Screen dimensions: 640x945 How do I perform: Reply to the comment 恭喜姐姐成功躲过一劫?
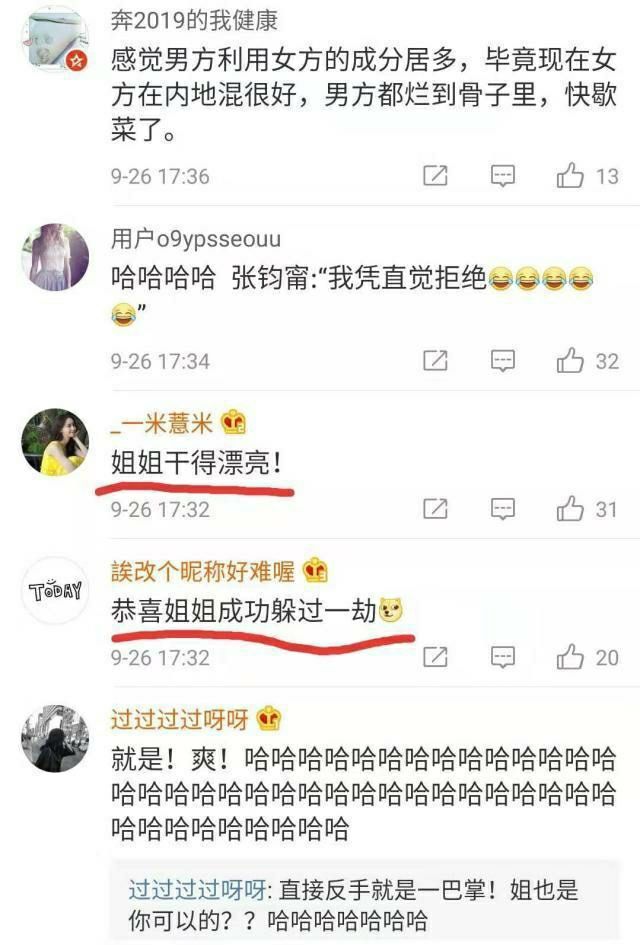click(503, 657)
